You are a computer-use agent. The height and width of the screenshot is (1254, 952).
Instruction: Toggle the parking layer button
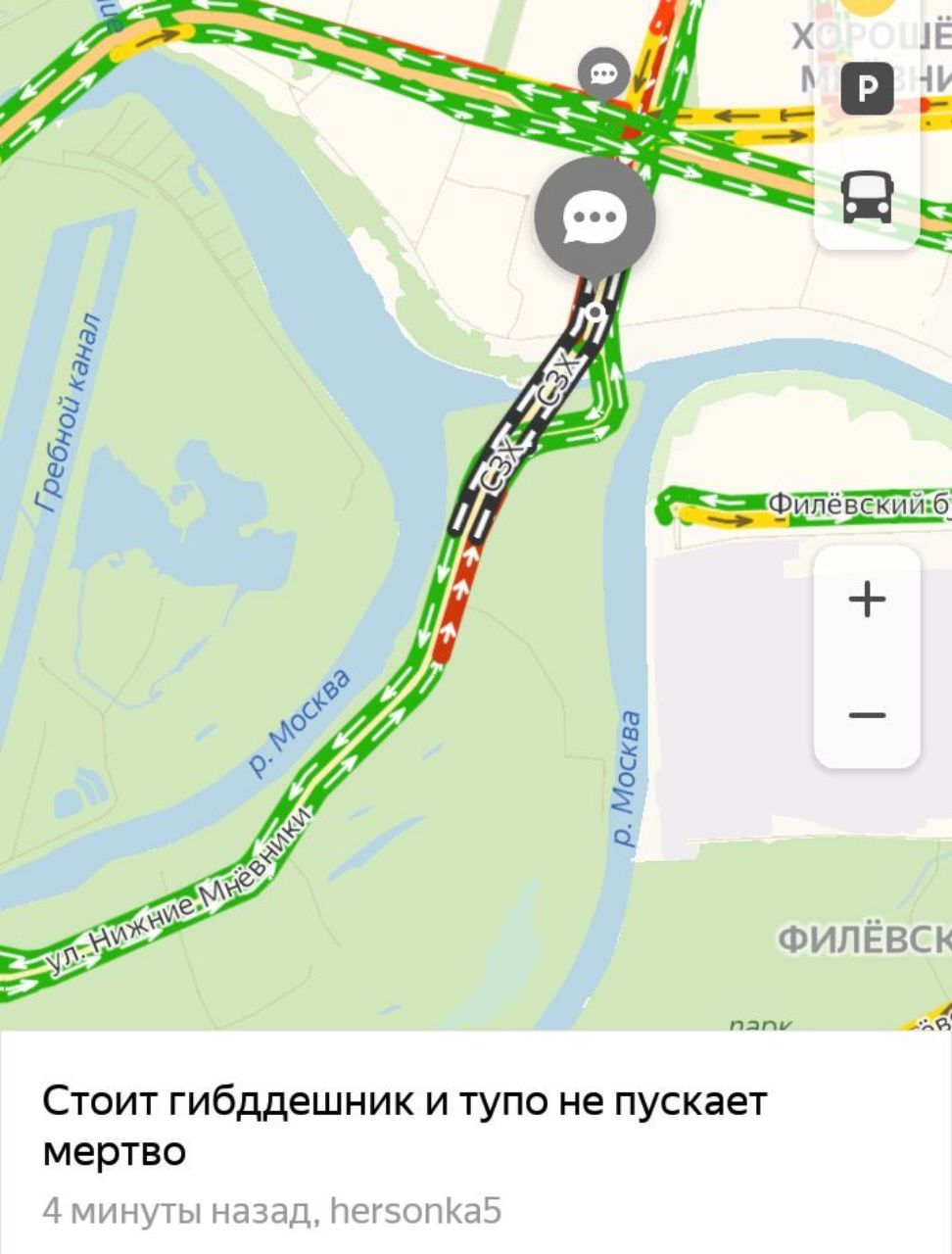click(x=867, y=89)
